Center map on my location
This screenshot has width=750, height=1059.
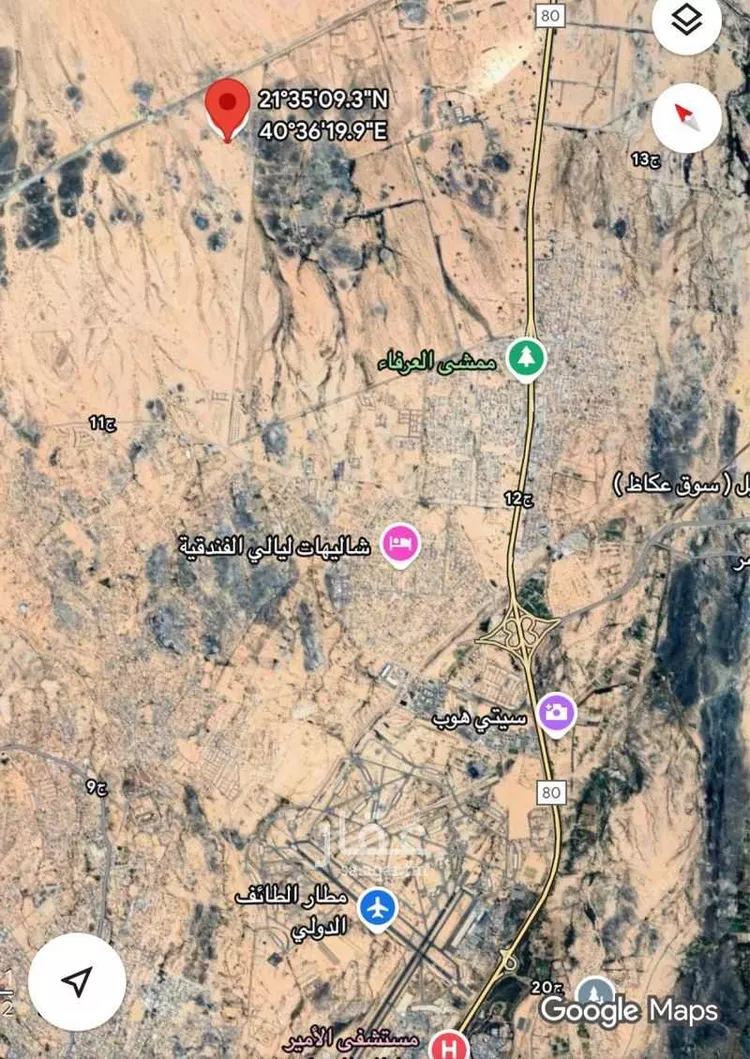coord(77,981)
